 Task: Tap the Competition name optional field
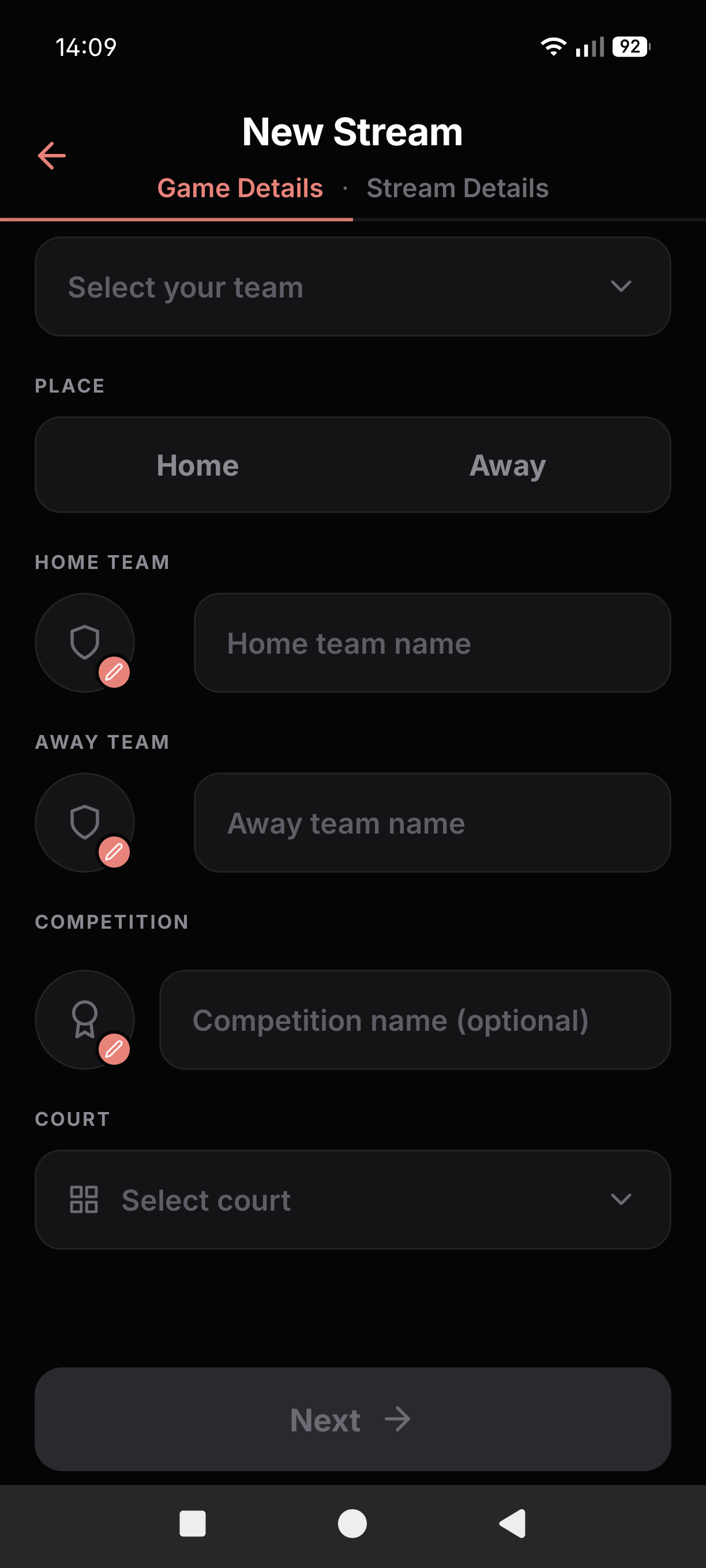coord(415,1020)
